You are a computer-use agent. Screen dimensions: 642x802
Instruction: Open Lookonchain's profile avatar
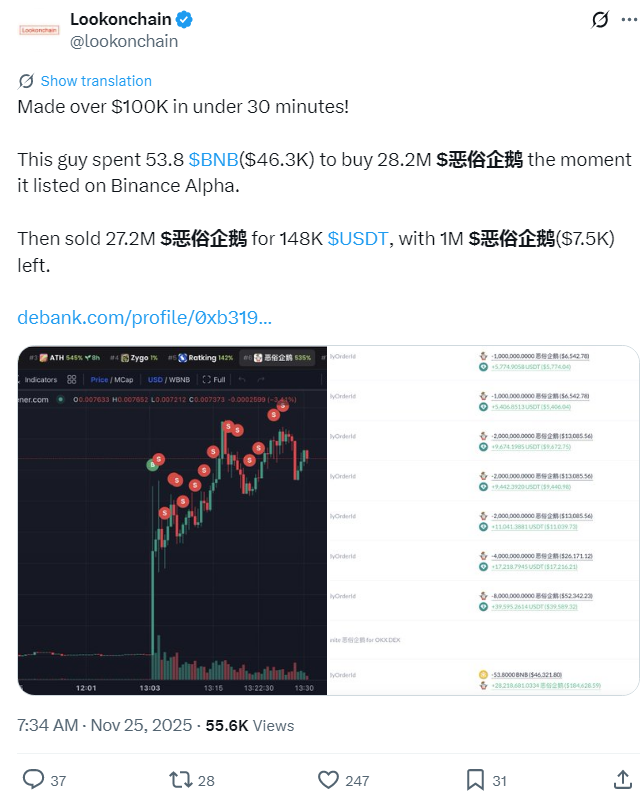40,30
